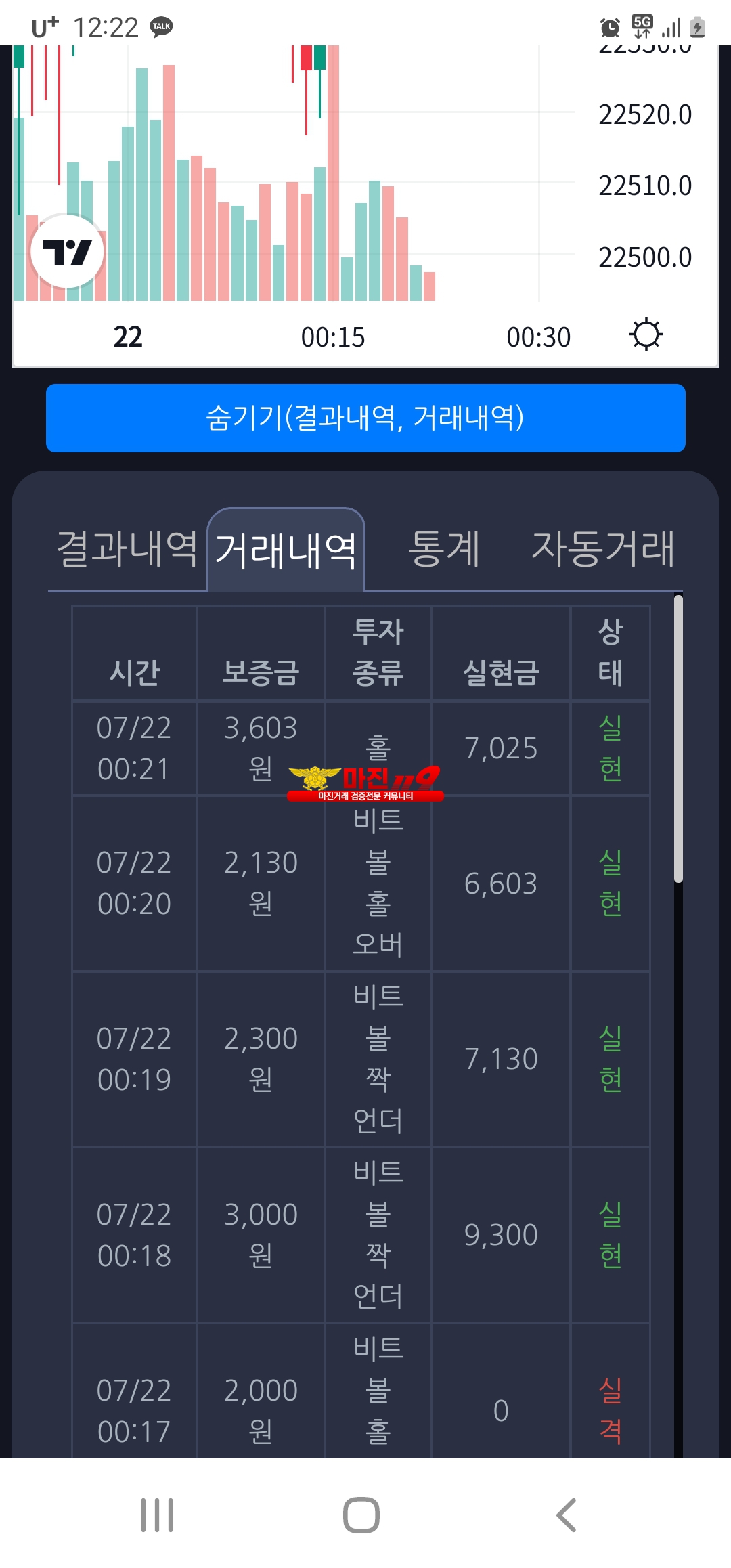Select the 거래내역 tab
The image size is (731, 1568).
click(x=286, y=550)
